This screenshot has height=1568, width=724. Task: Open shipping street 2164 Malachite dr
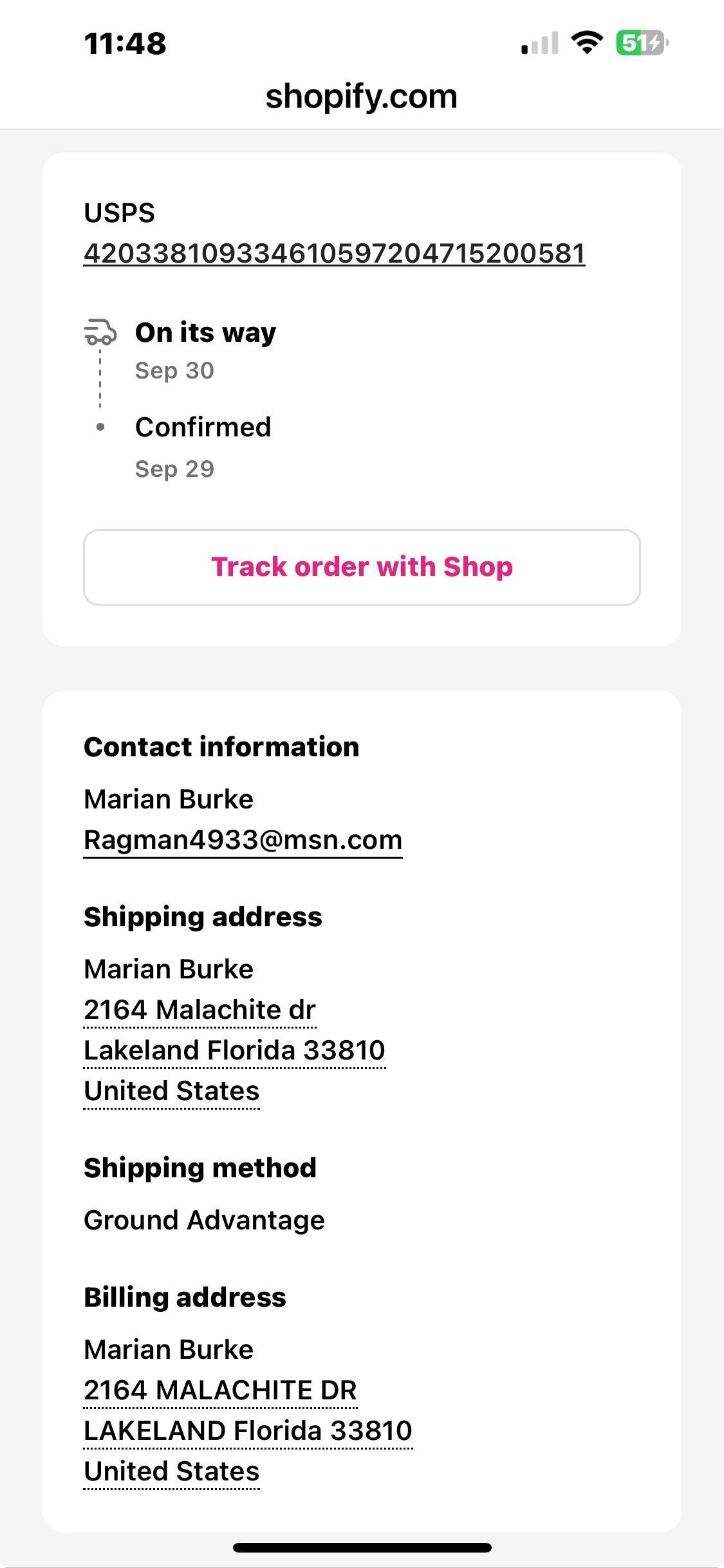point(200,1009)
